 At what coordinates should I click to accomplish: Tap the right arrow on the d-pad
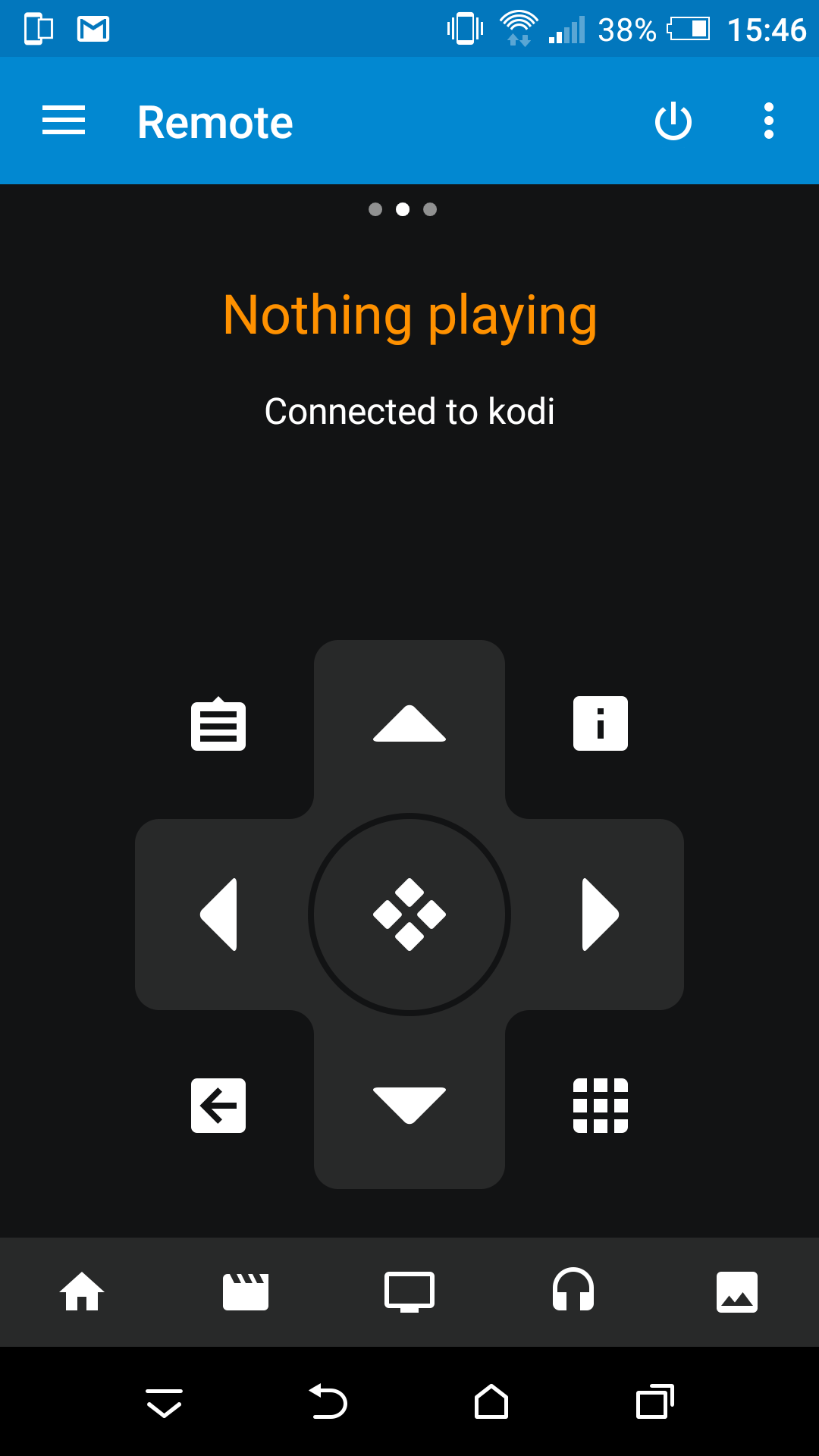(x=601, y=915)
